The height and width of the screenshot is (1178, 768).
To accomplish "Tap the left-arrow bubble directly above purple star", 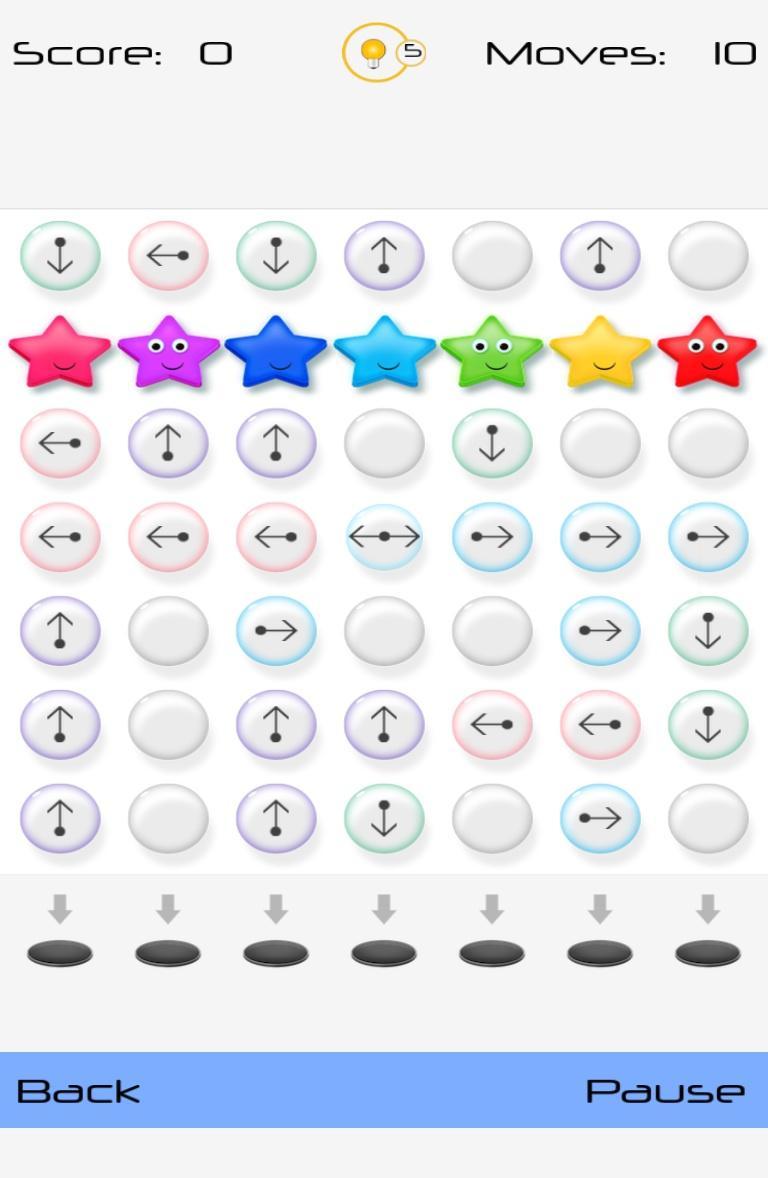I will coord(168,256).
